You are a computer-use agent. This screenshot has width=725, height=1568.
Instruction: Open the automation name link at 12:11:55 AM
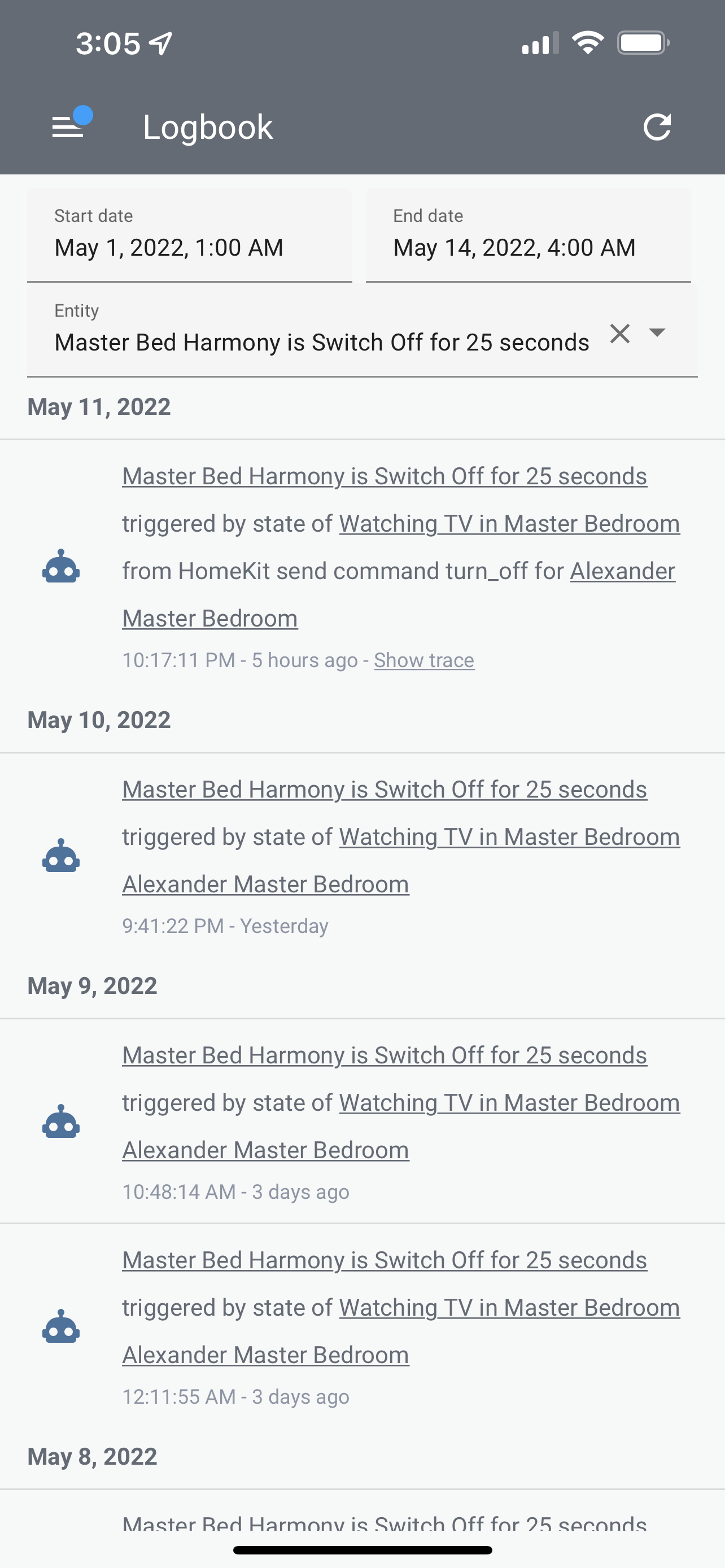pyautogui.click(x=384, y=1260)
